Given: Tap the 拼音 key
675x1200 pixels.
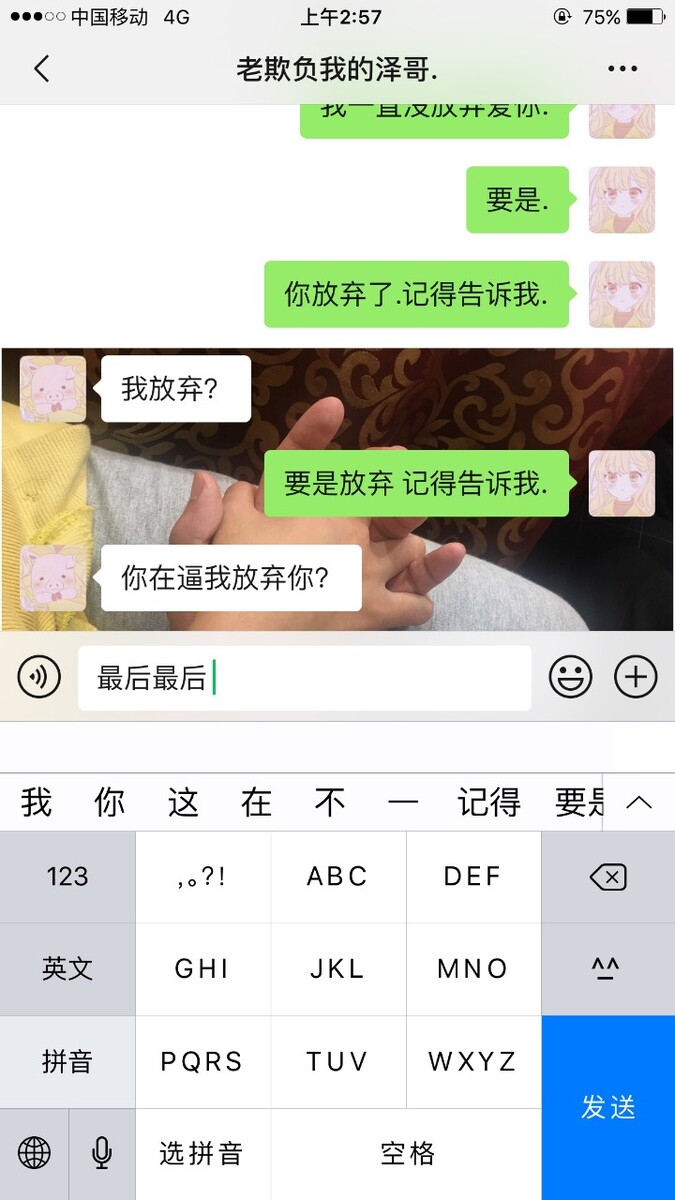Looking at the screenshot, I should 67,1061.
